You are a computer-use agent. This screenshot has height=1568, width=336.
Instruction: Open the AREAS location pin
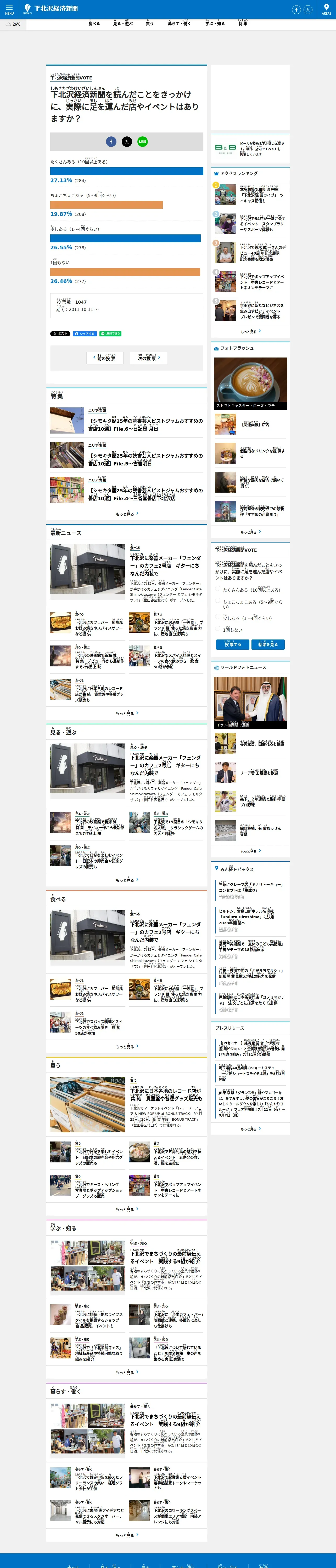pyautogui.click(x=326, y=9)
